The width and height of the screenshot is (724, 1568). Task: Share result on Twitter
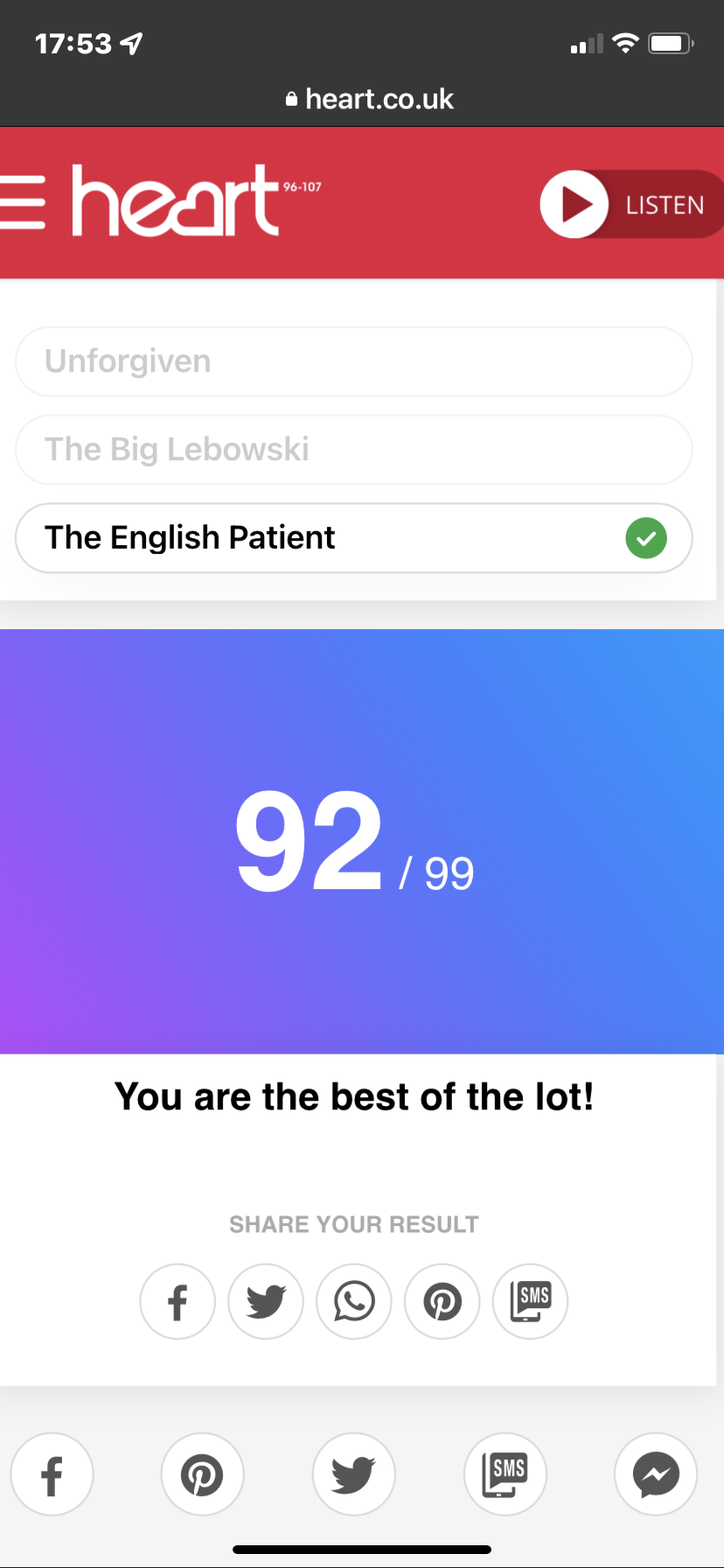(x=266, y=1301)
